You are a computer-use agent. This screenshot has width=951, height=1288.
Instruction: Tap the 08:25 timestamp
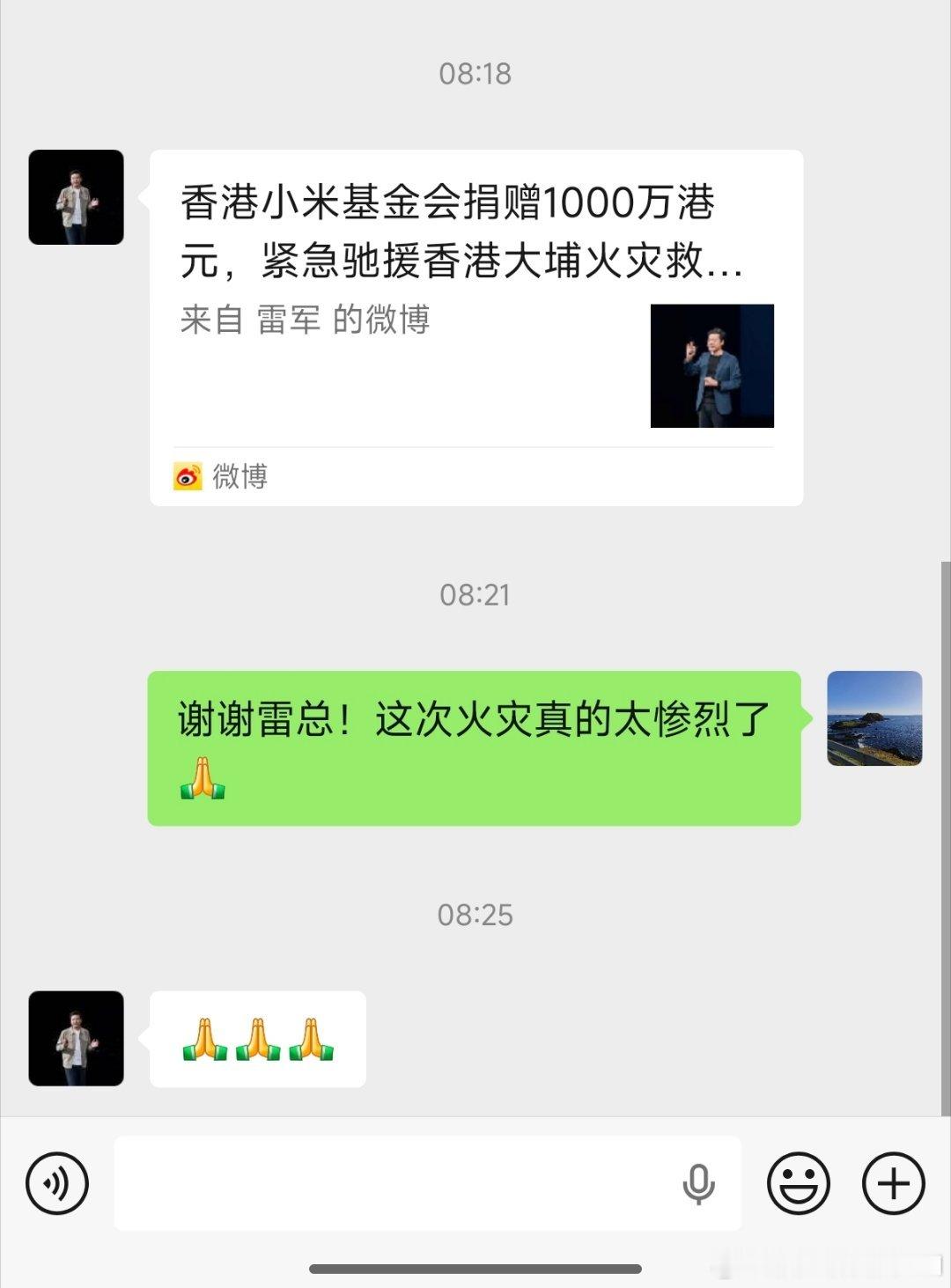[x=475, y=915]
